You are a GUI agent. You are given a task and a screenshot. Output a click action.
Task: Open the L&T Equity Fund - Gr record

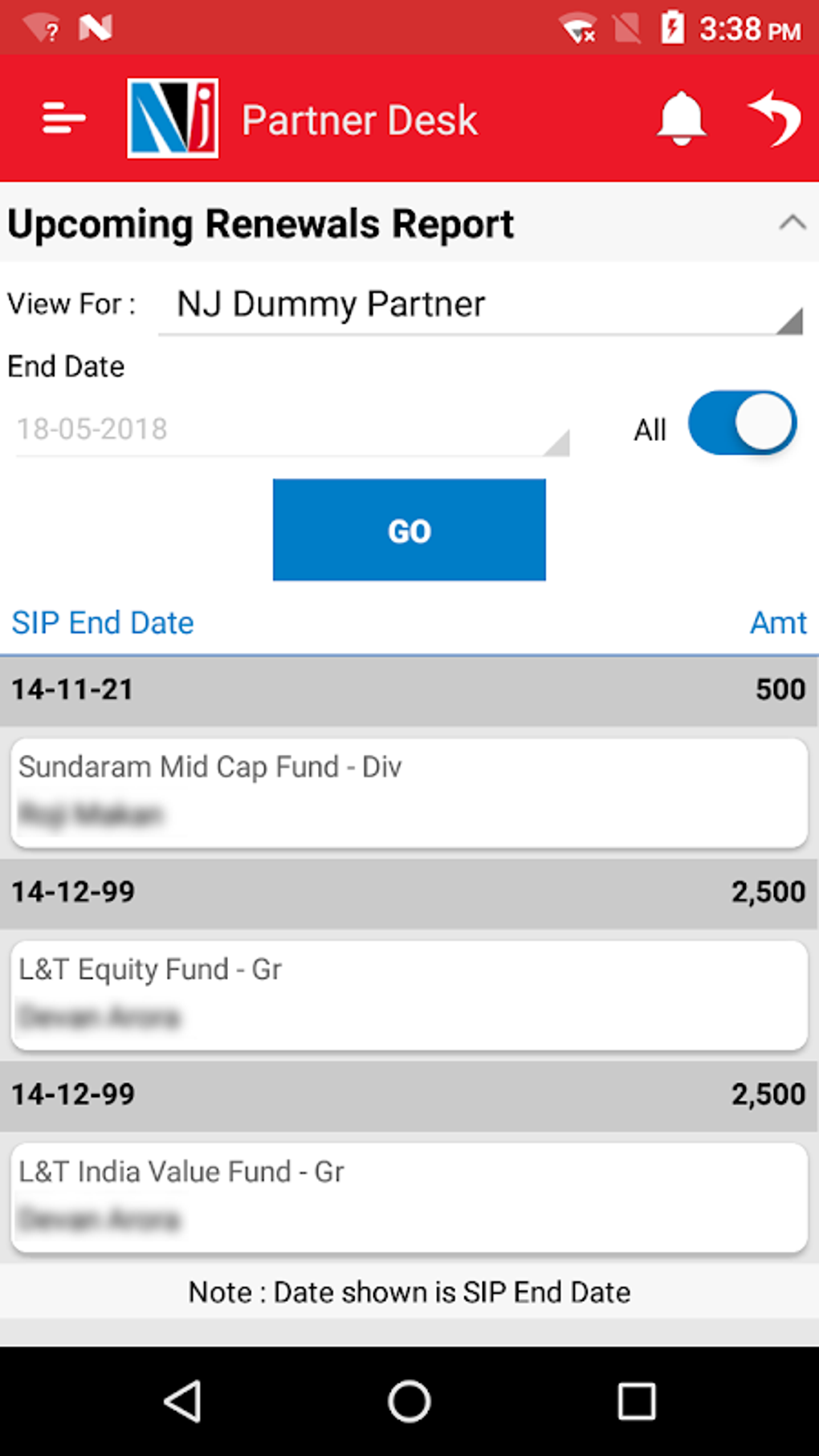point(409,994)
